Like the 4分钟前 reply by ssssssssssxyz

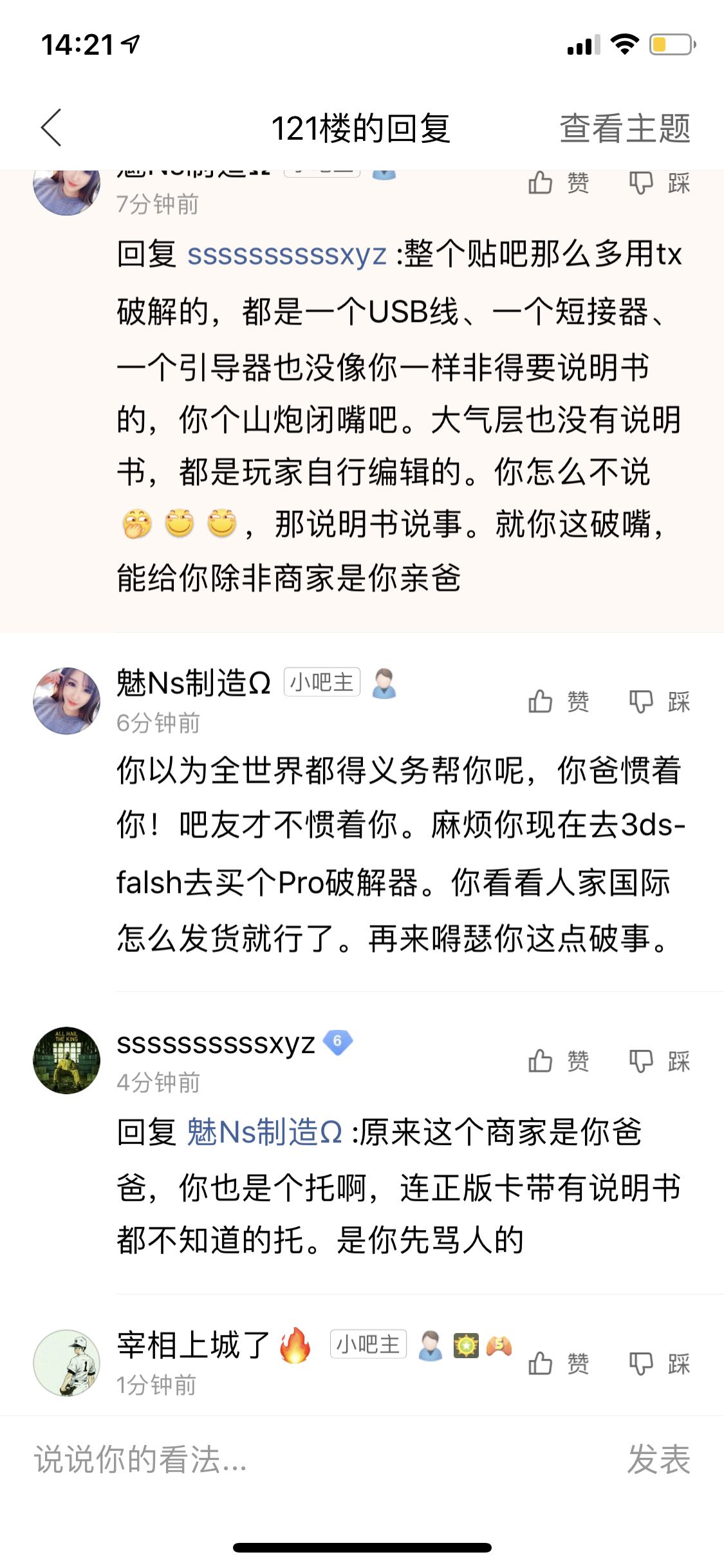(x=558, y=1061)
